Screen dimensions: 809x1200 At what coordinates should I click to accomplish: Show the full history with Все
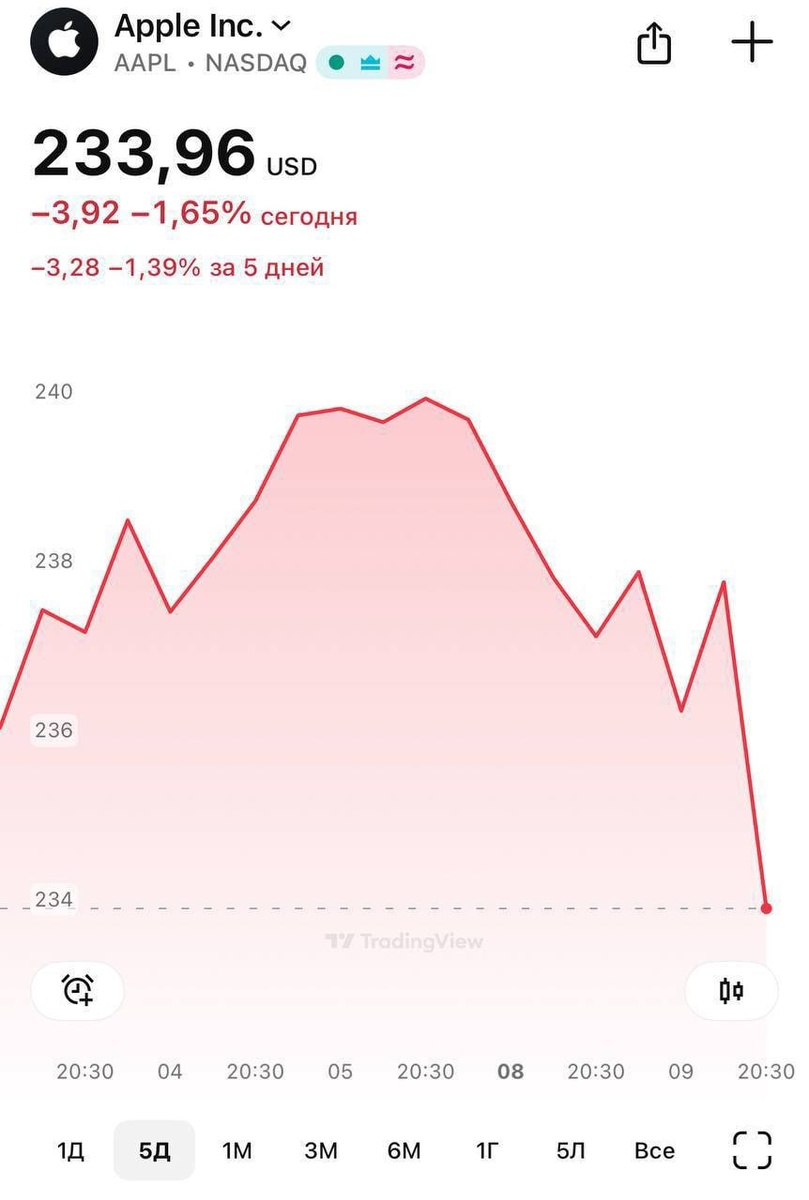pyautogui.click(x=654, y=1151)
